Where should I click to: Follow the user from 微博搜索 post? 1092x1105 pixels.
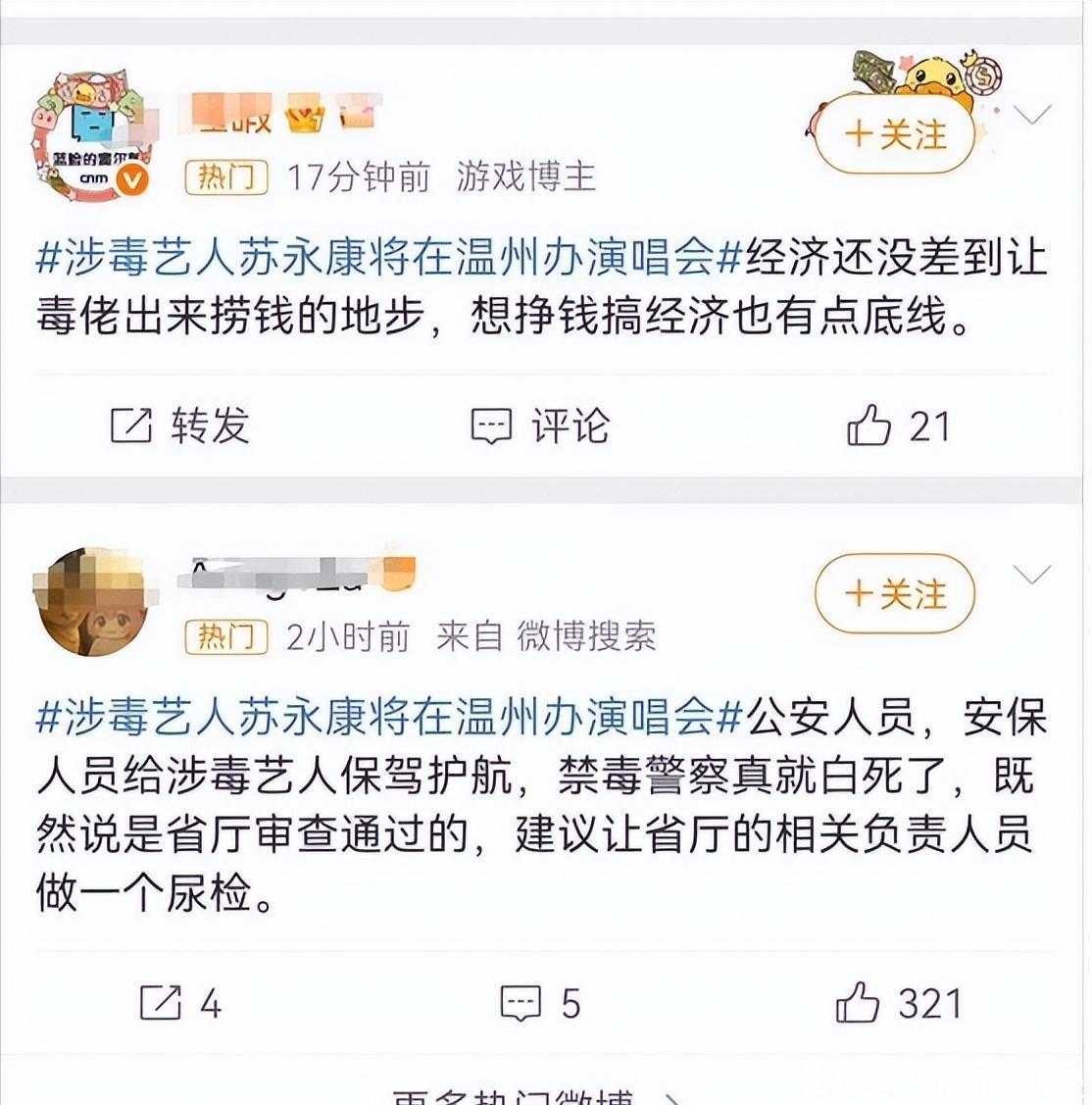[895, 594]
